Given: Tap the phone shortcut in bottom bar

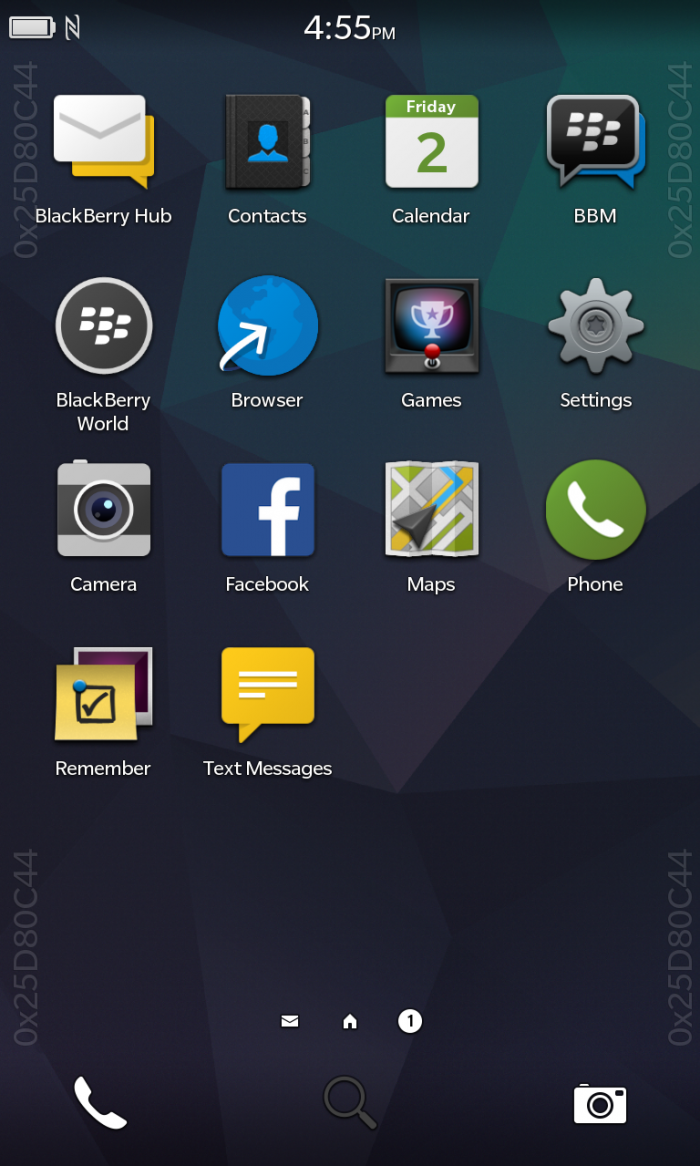Looking at the screenshot, I should (x=100, y=1104).
